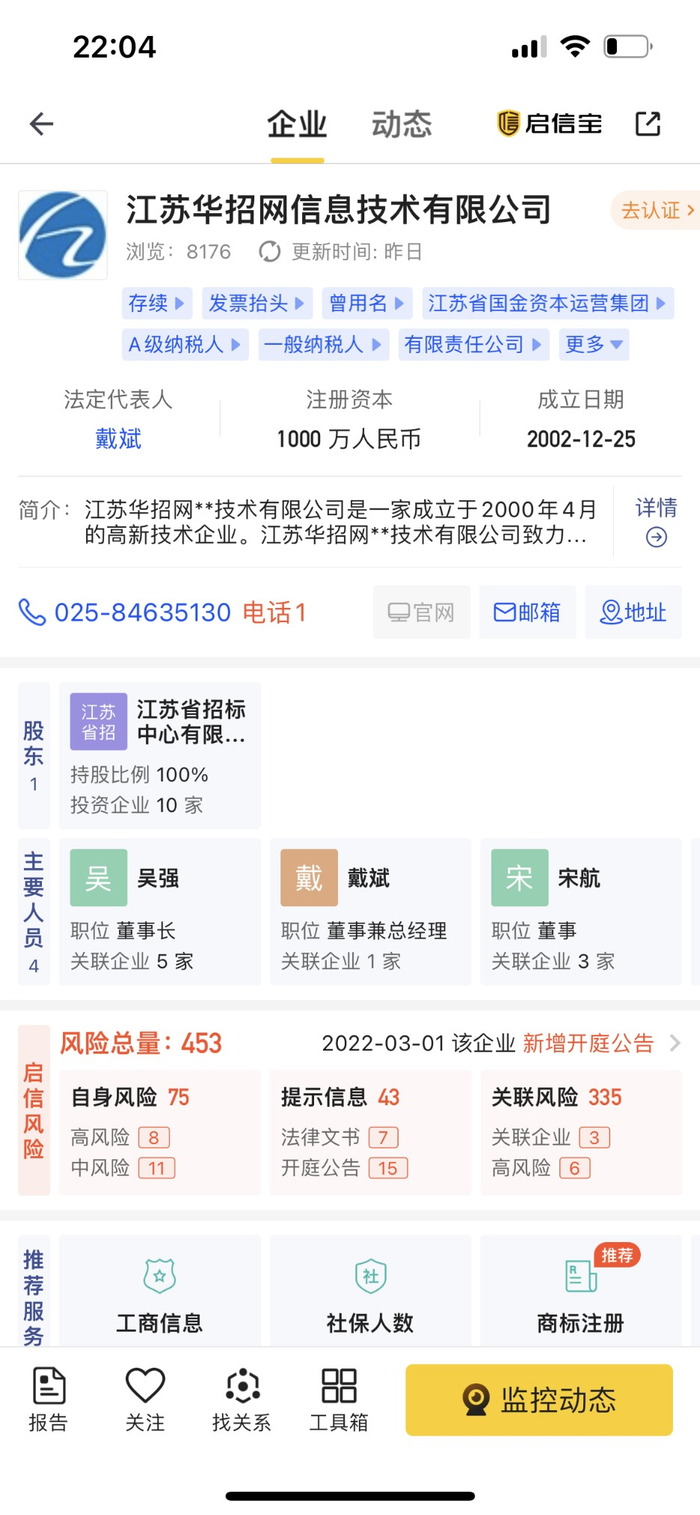The height and width of the screenshot is (1515, 700).
Task: Show the company 邮箱
Action: [527, 613]
